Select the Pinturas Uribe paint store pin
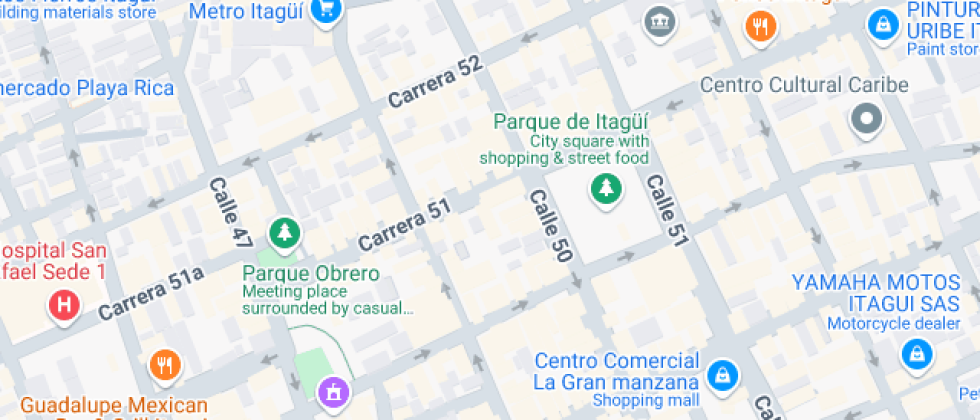Viewport: 980px width, 420px height. click(x=882, y=23)
